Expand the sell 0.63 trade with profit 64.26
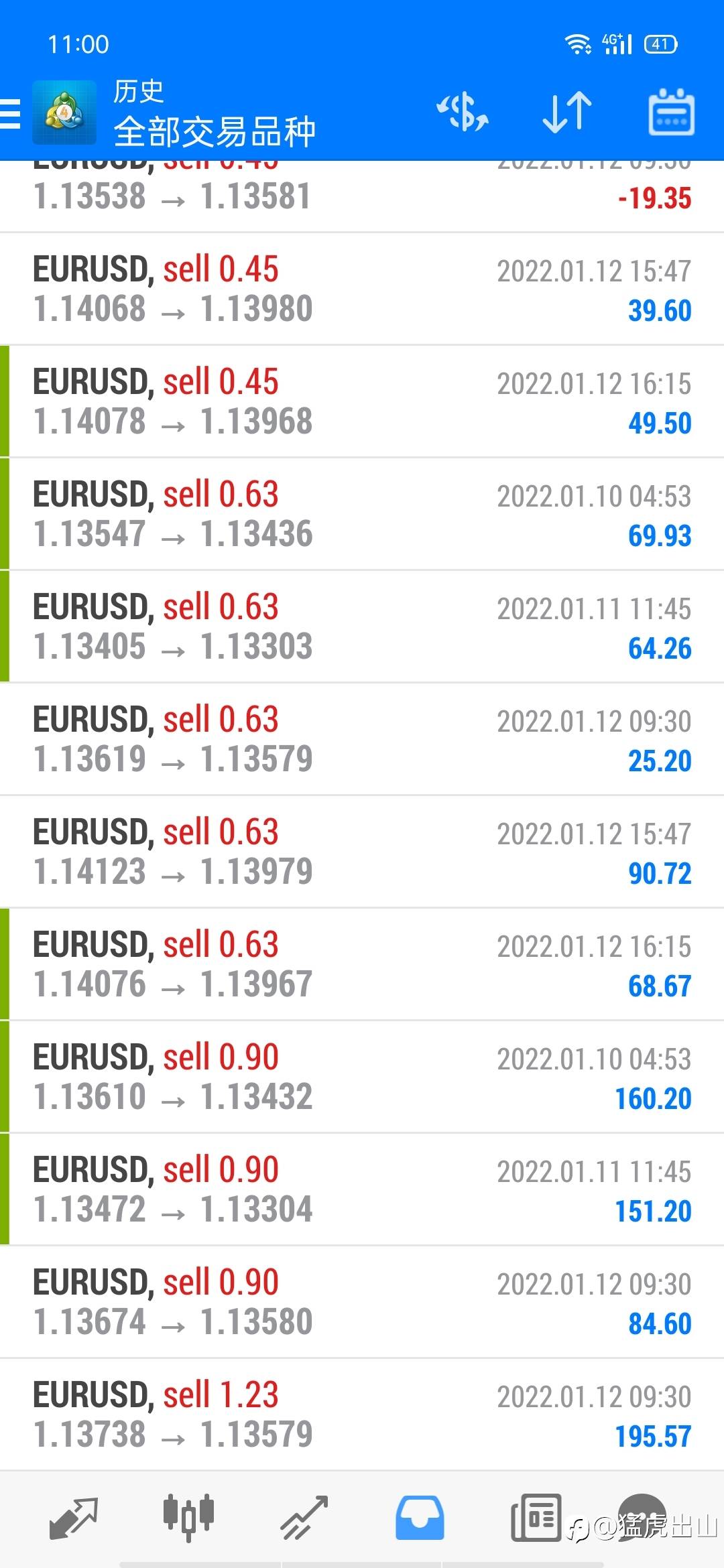The height and width of the screenshot is (1568, 724). [362, 627]
